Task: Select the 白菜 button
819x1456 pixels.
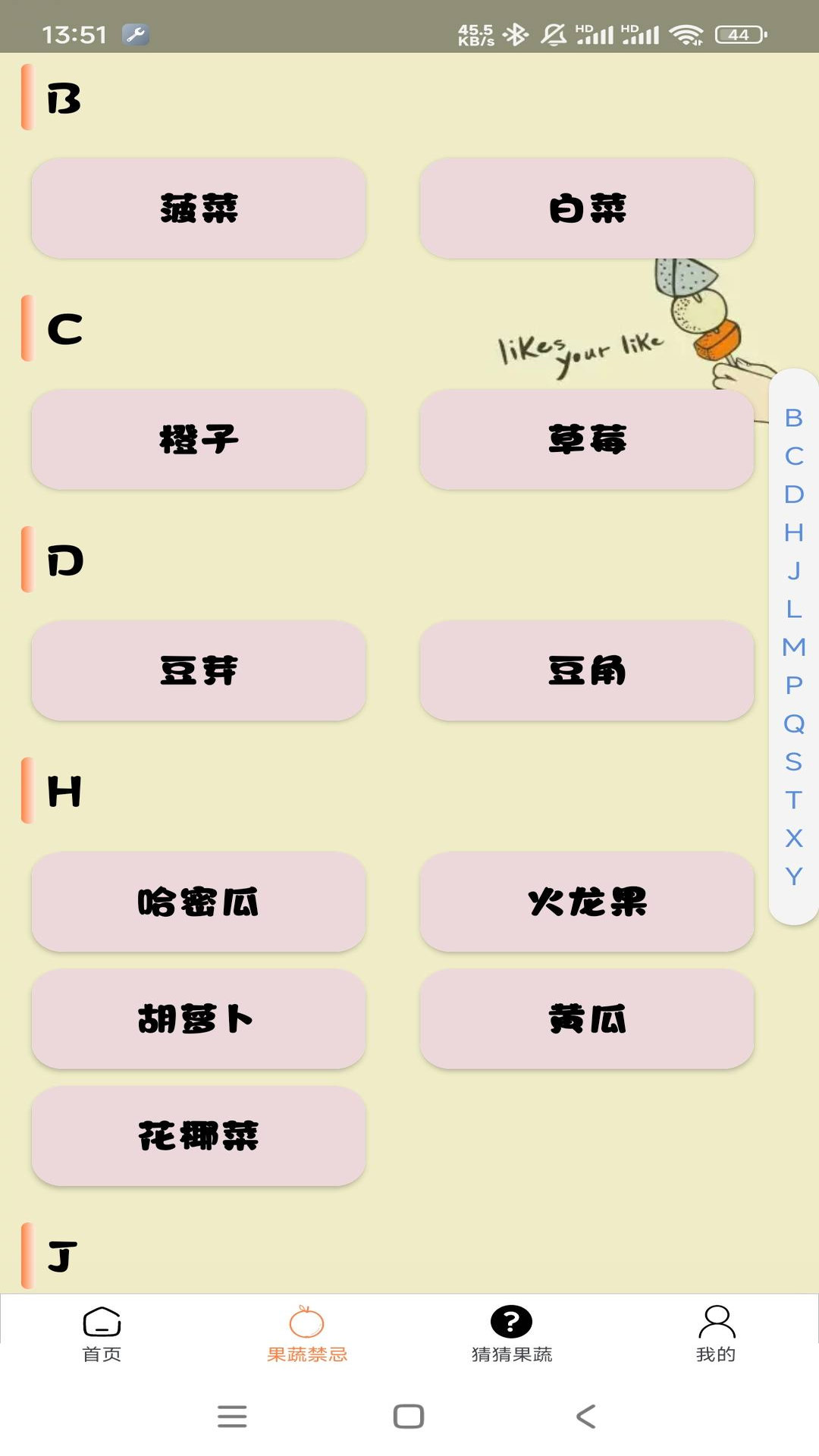Action: (587, 209)
